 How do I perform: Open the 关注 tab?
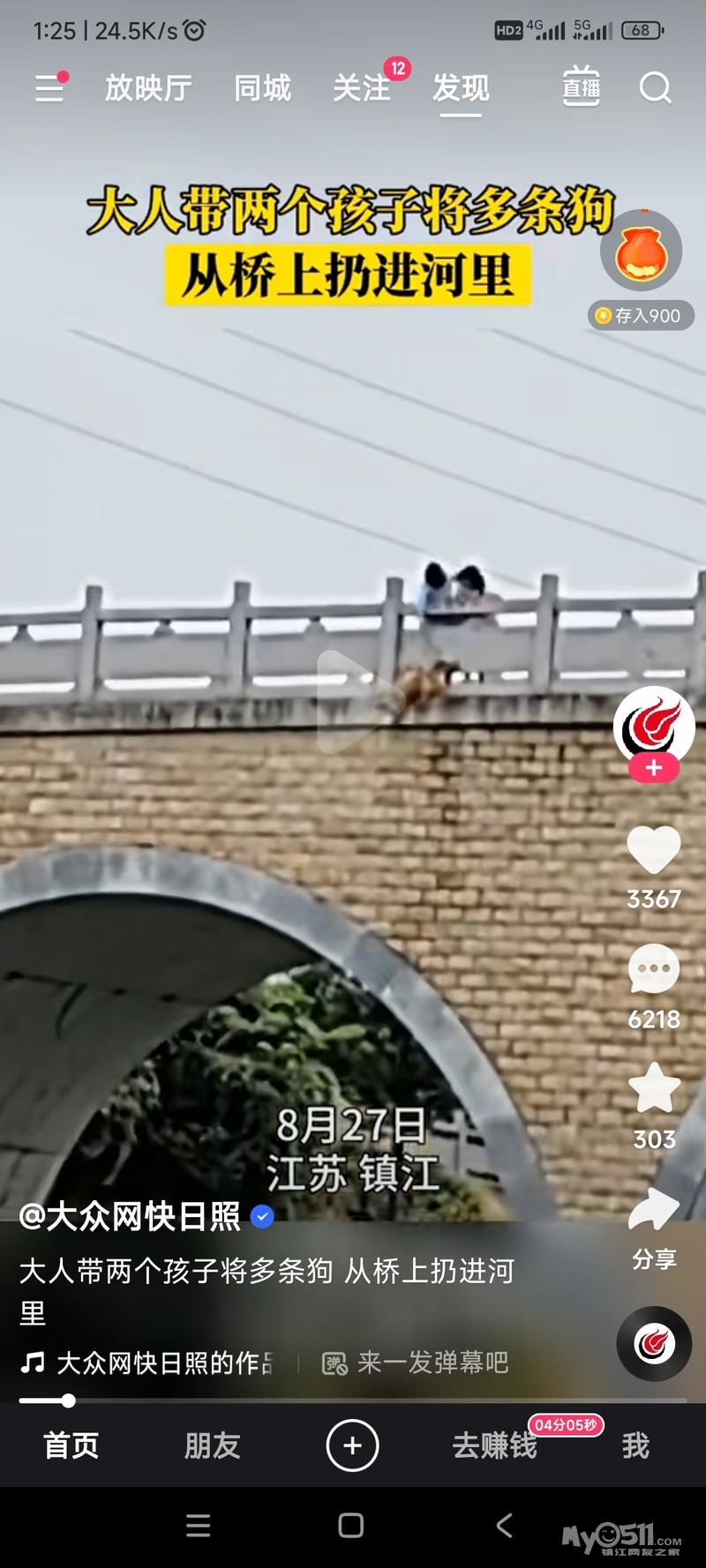362,88
